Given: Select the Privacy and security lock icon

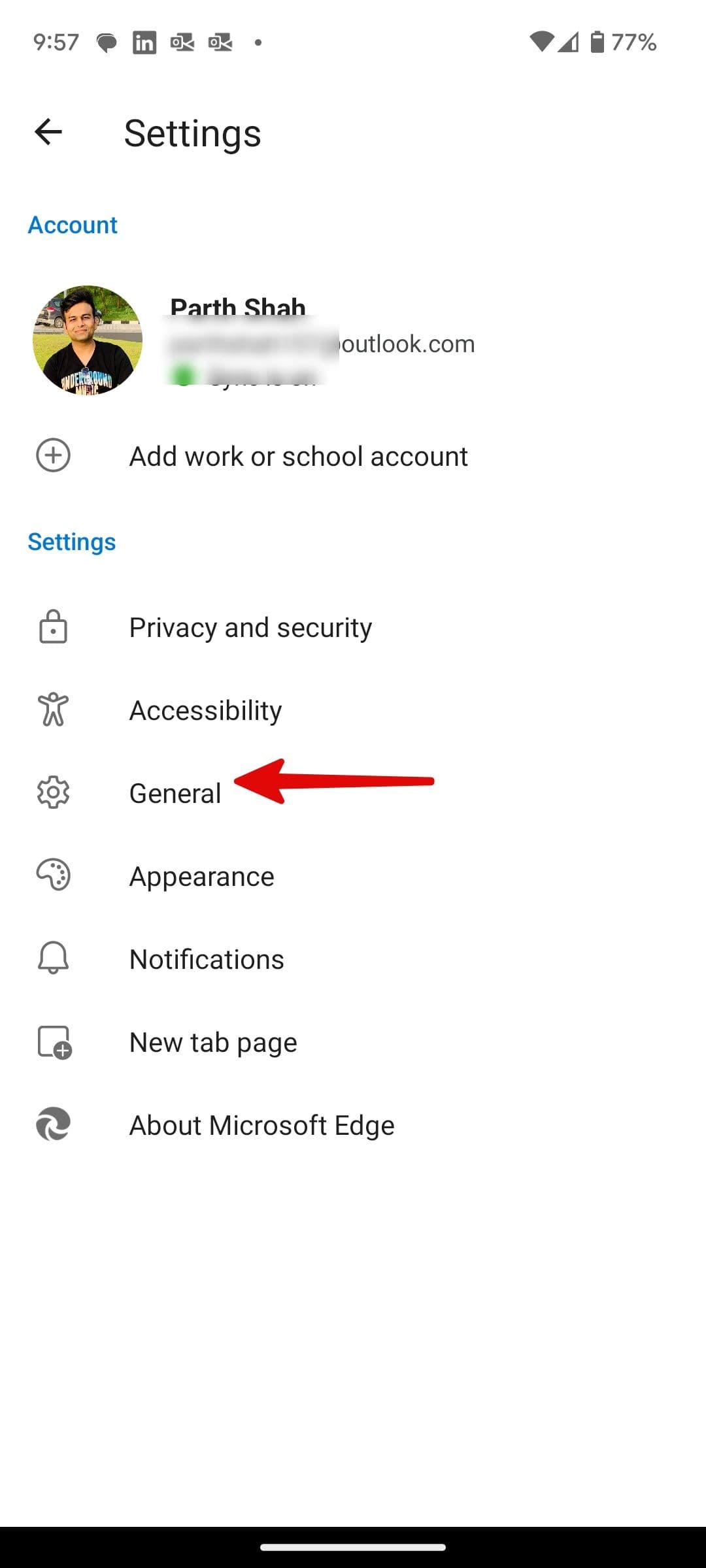Looking at the screenshot, I should tap(53, 627).
